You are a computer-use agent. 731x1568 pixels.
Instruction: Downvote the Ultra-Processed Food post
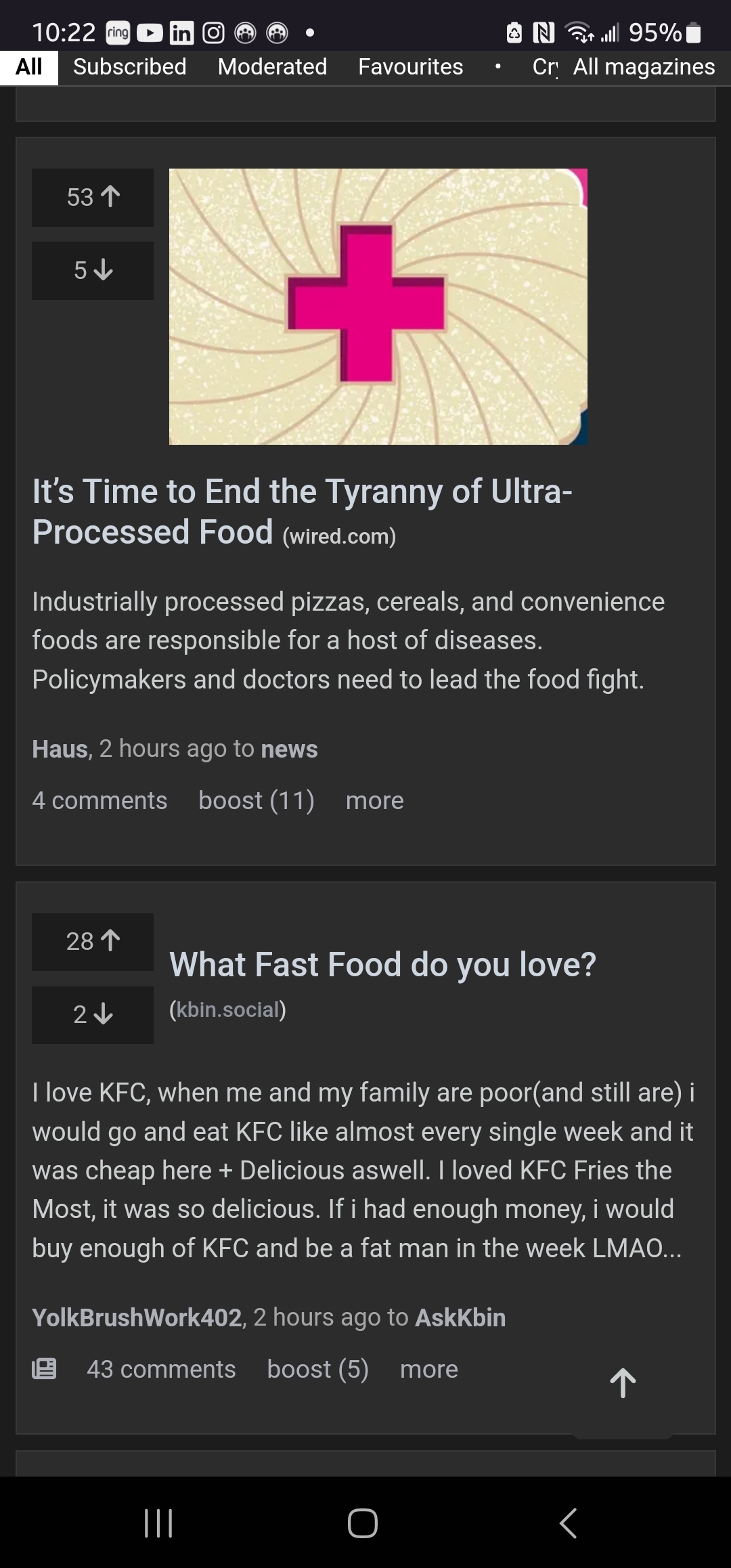[x=93, y=271]
